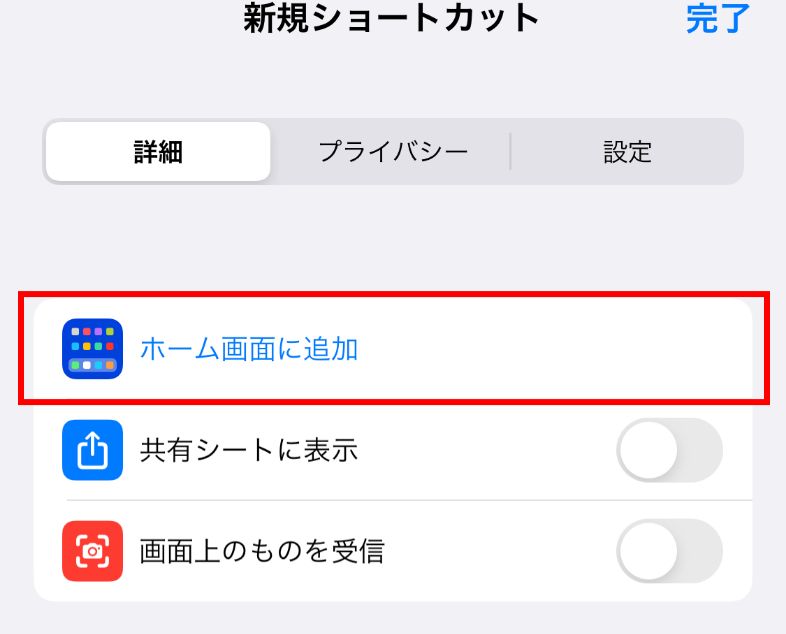Enable the 共有シートに表示 switch
The height and width of the screenshot is (634, 786).
coord(669,451)
